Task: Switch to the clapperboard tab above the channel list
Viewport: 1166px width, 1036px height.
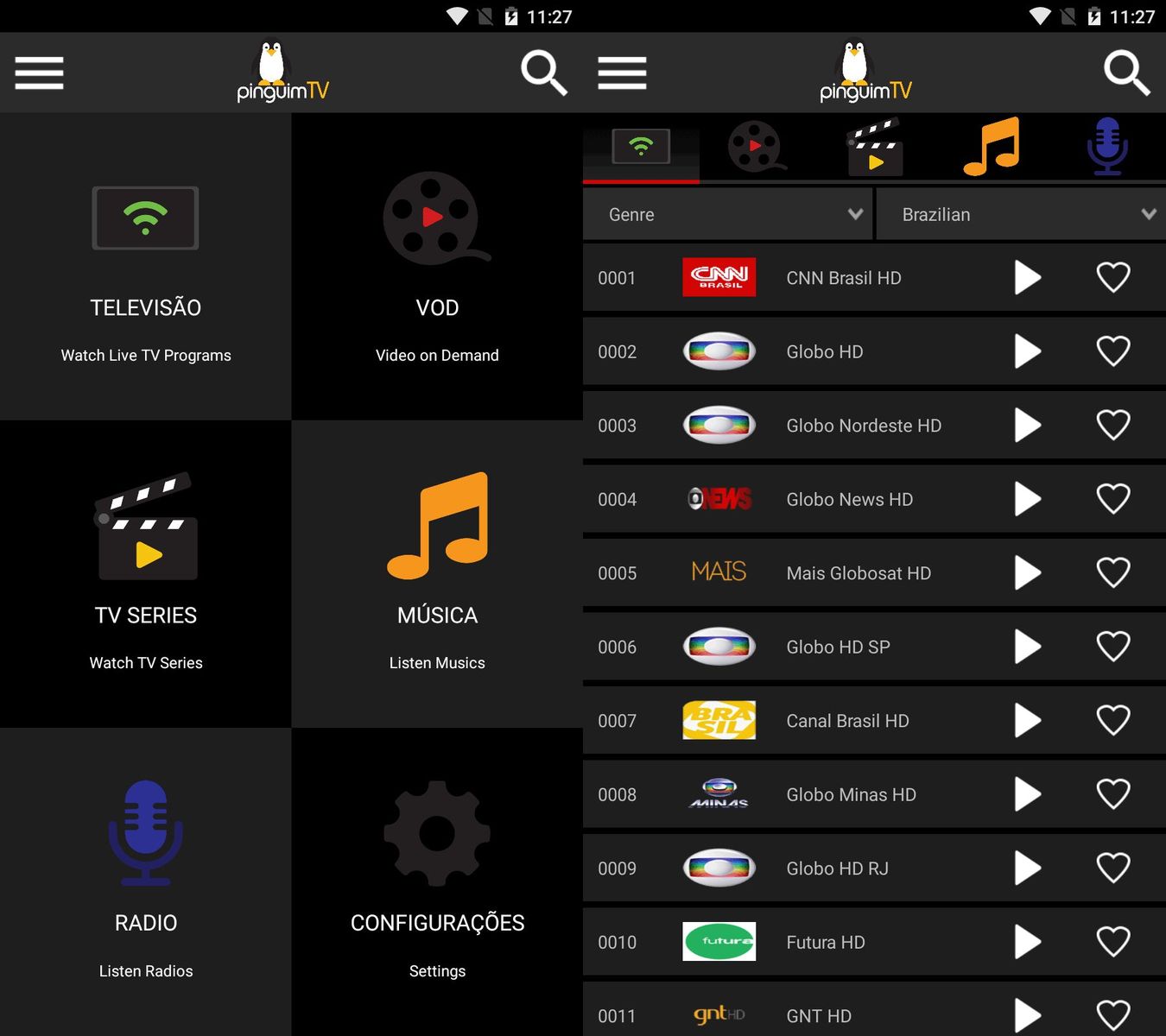Action: tap(874, 147)
